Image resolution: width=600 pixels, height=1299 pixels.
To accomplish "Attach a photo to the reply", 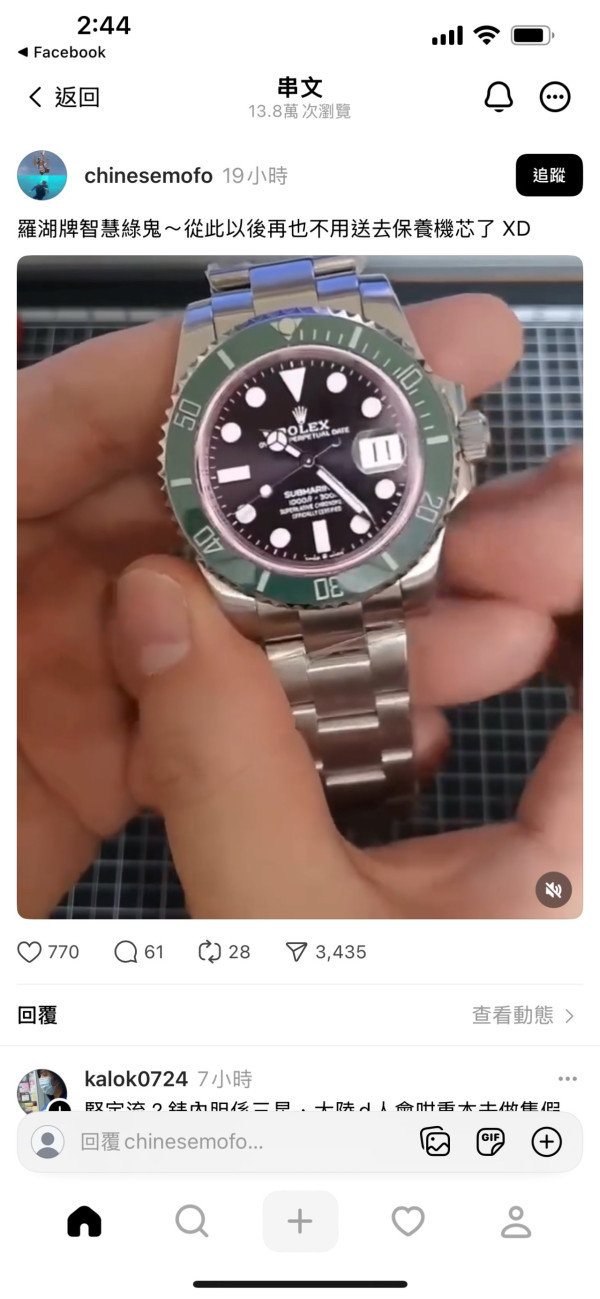I will pos(436,1142).
